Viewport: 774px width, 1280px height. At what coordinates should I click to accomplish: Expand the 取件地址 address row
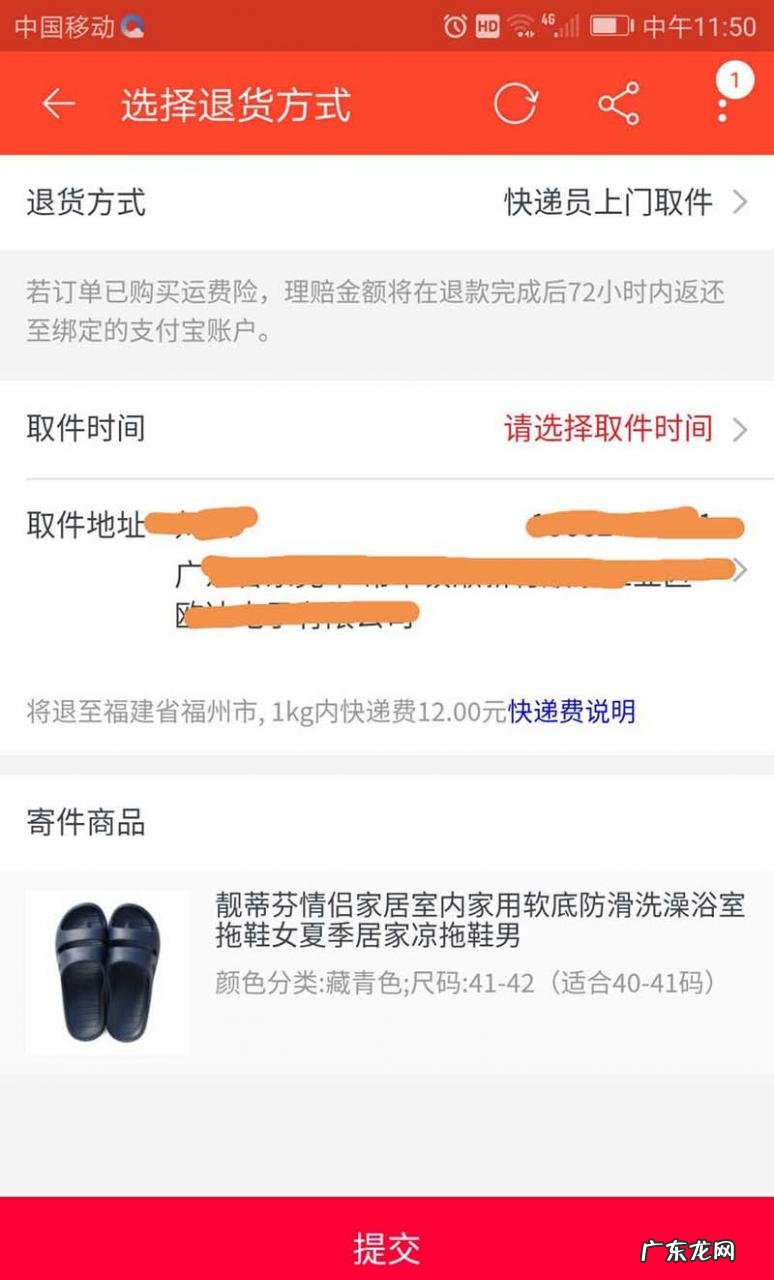tap(742, 570)
